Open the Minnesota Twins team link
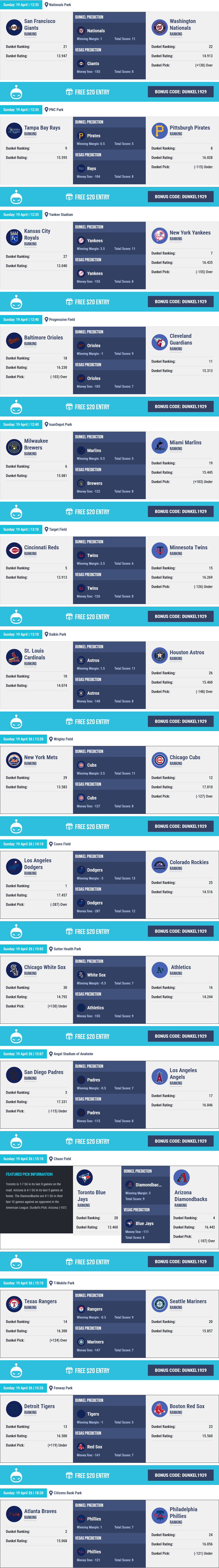219x1568 pixels. pyautogui.click(x=188, y=547)
